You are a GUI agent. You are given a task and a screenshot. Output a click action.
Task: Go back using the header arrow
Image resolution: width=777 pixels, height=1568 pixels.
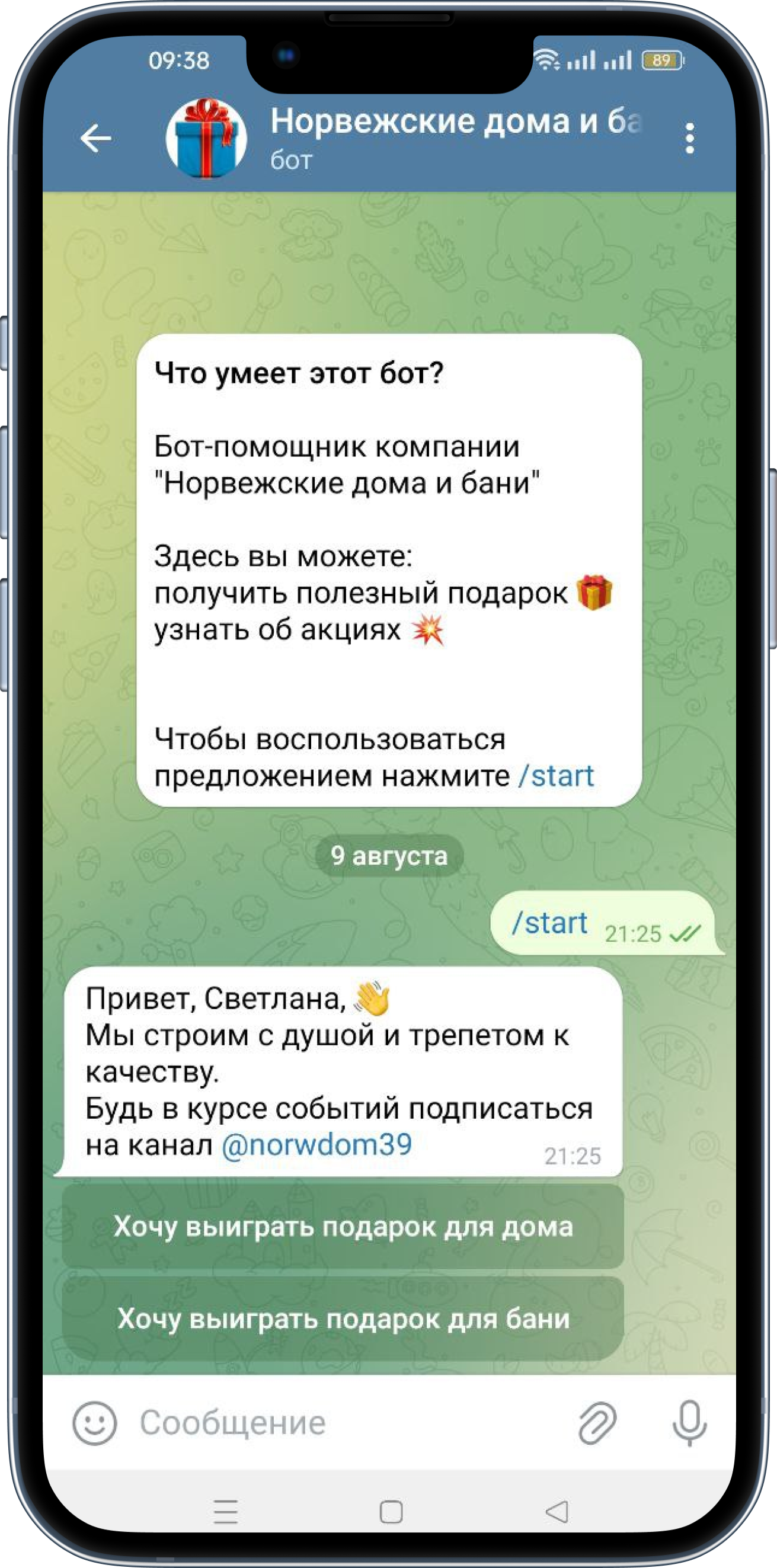click(96, 138)
